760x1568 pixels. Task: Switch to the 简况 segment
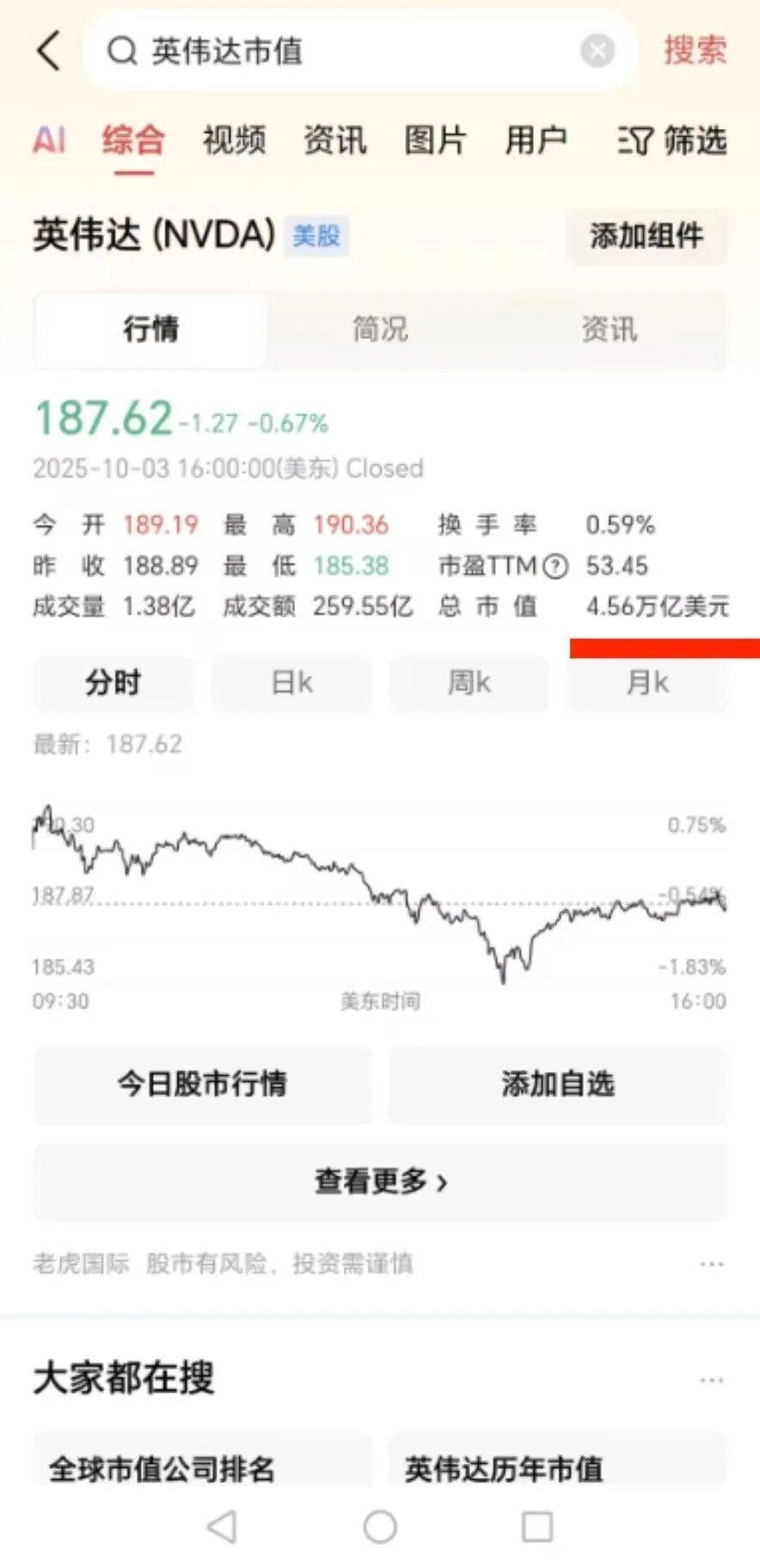[x=380, y=329]
